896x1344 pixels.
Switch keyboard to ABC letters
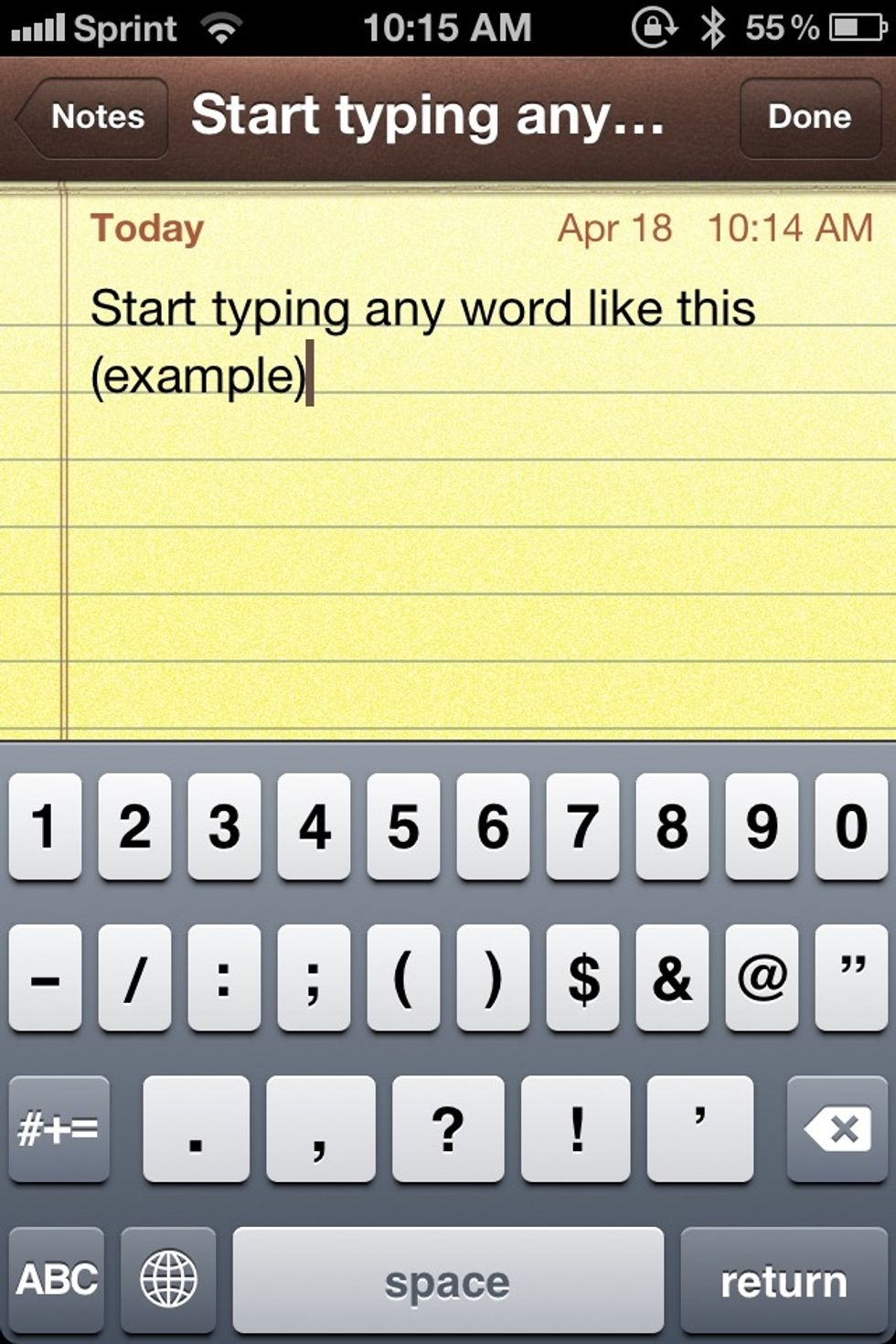pyautogui.click(x=57, y=1280)
